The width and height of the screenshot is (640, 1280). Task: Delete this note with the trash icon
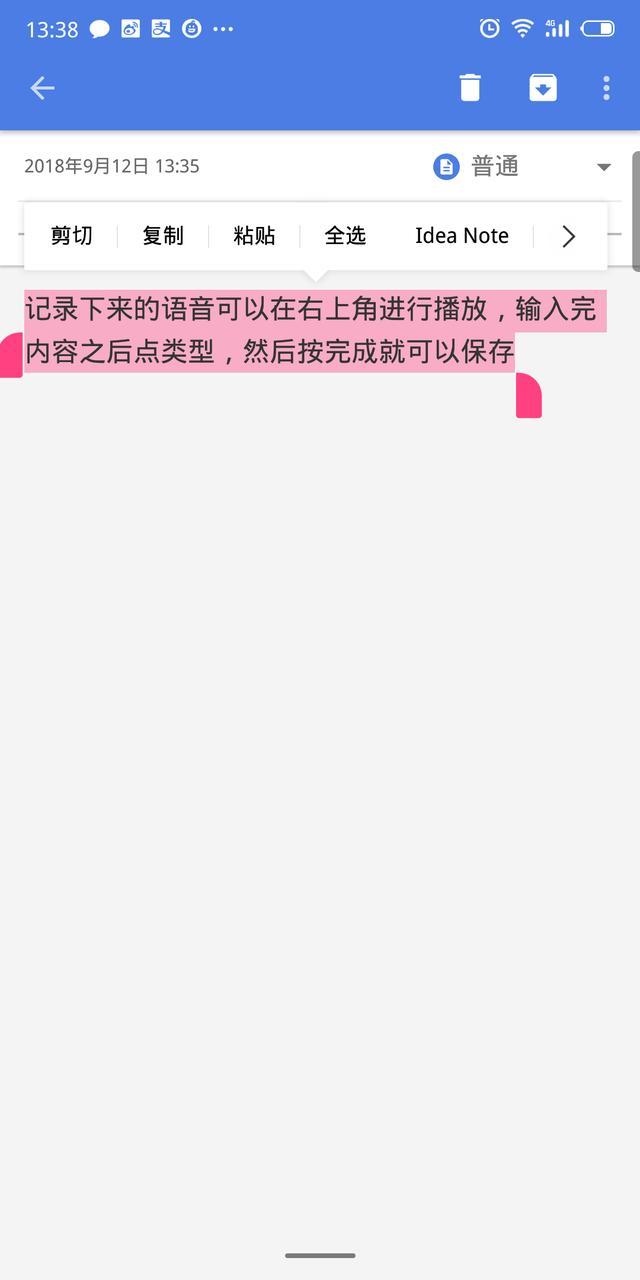(470, 88)
